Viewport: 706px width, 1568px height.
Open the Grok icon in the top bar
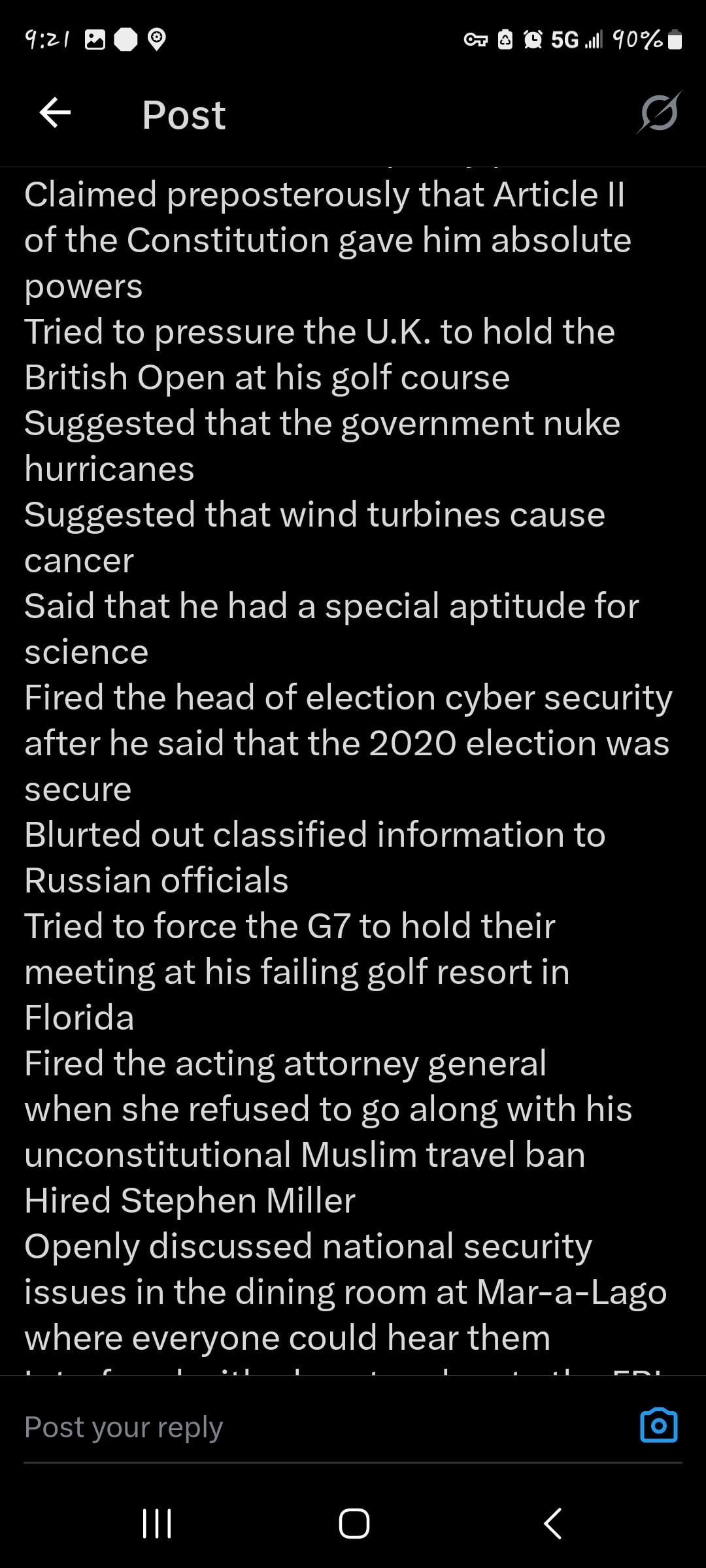pos(658,114)
